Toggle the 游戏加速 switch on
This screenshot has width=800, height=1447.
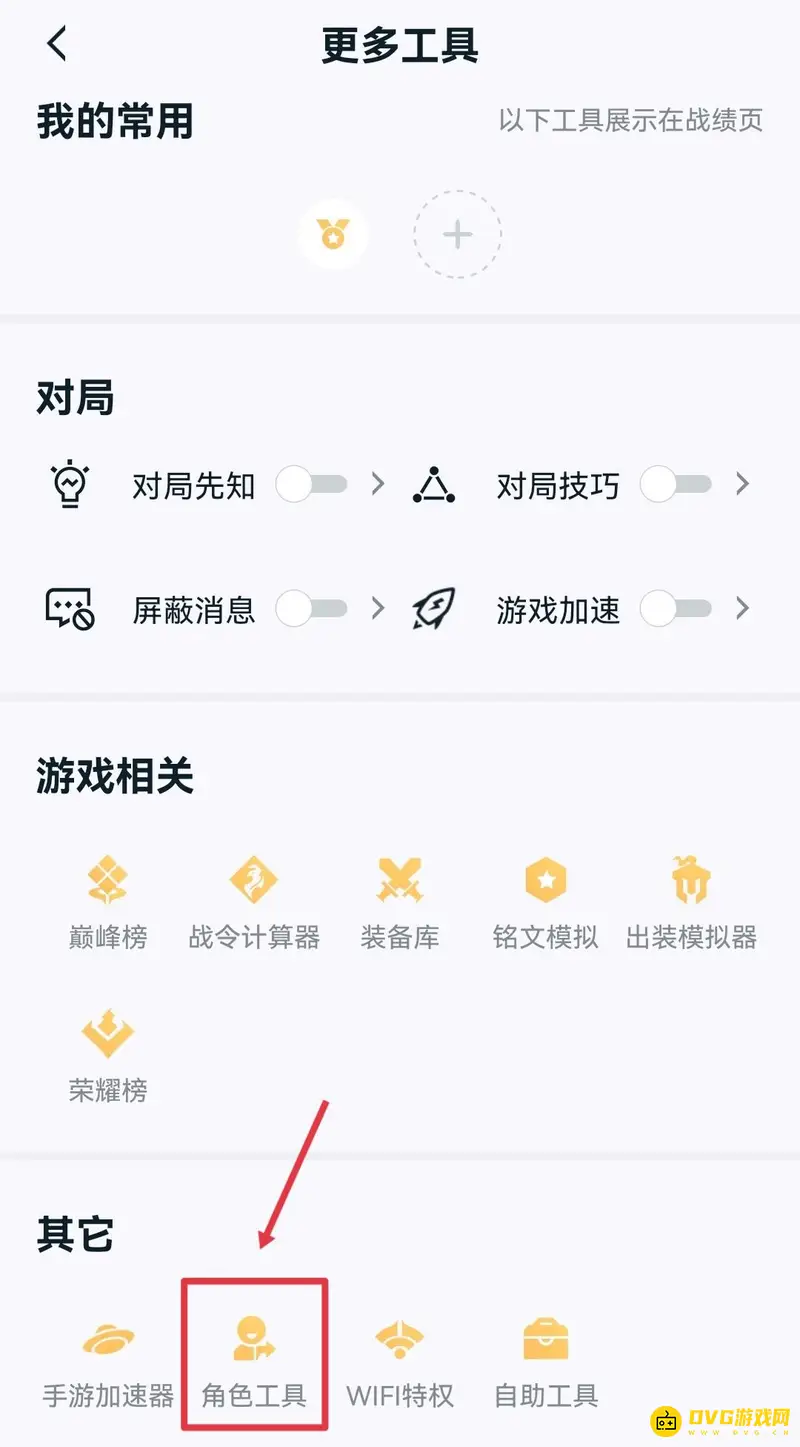click(678, 609)
